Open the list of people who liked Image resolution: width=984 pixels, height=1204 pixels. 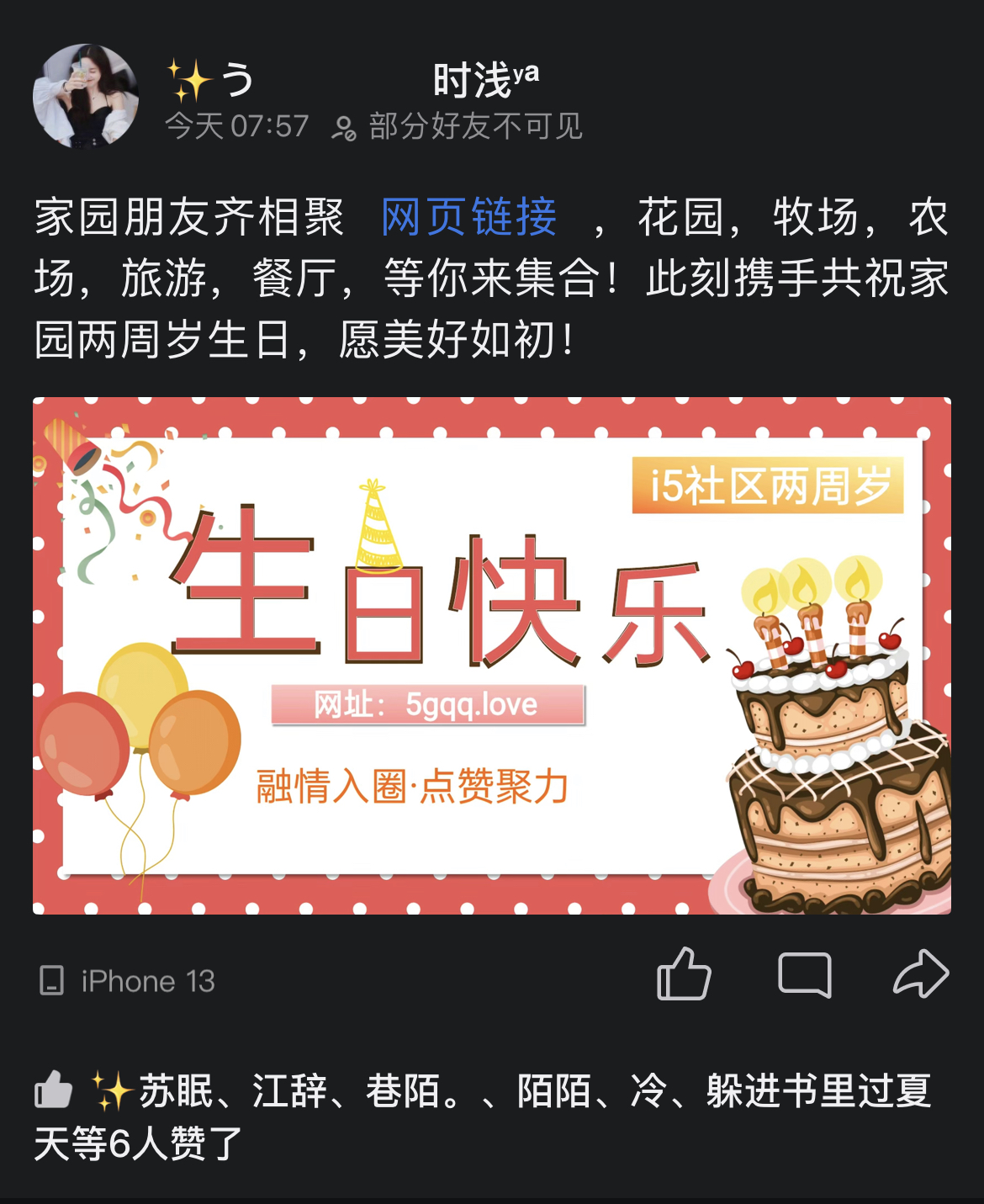(483, 1116)
